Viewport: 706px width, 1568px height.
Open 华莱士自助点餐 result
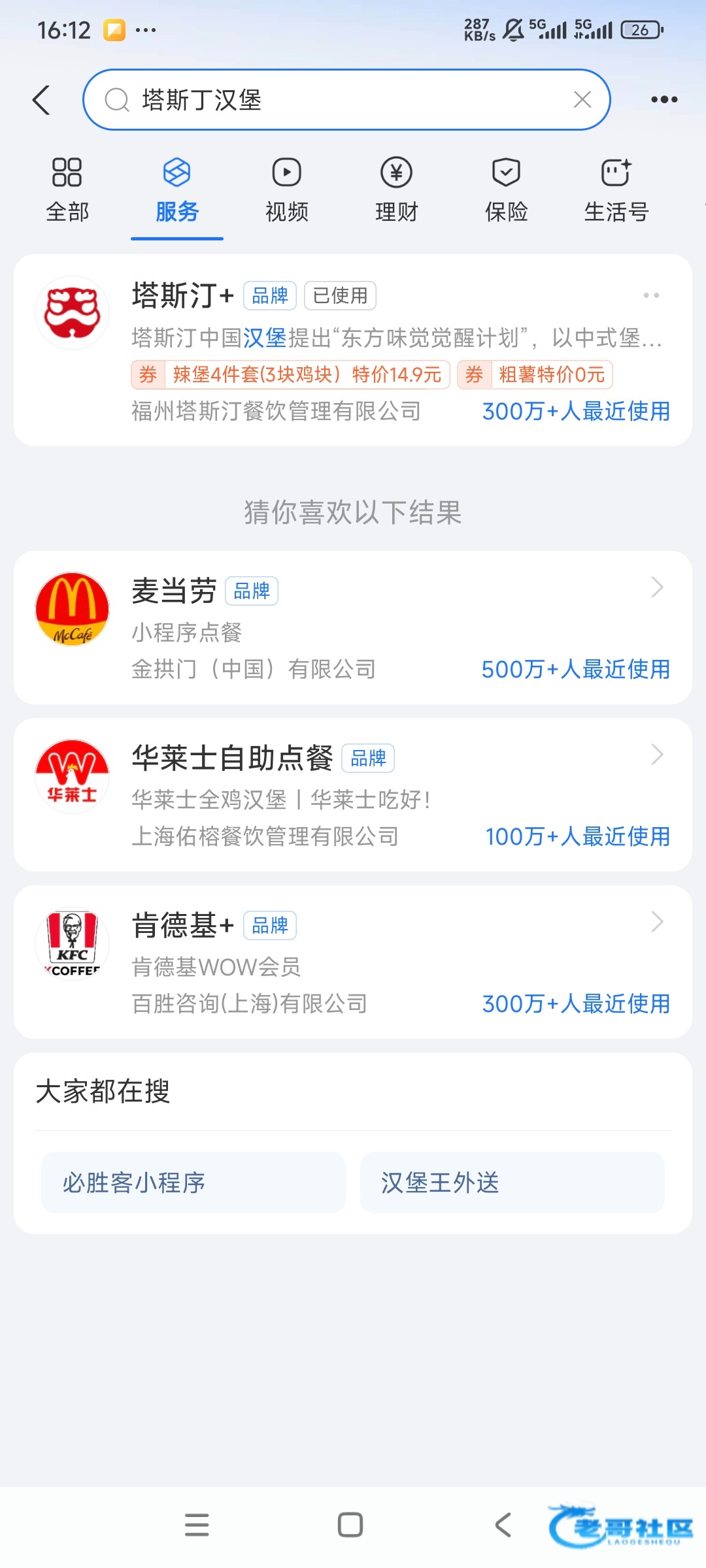click(353, 795)
